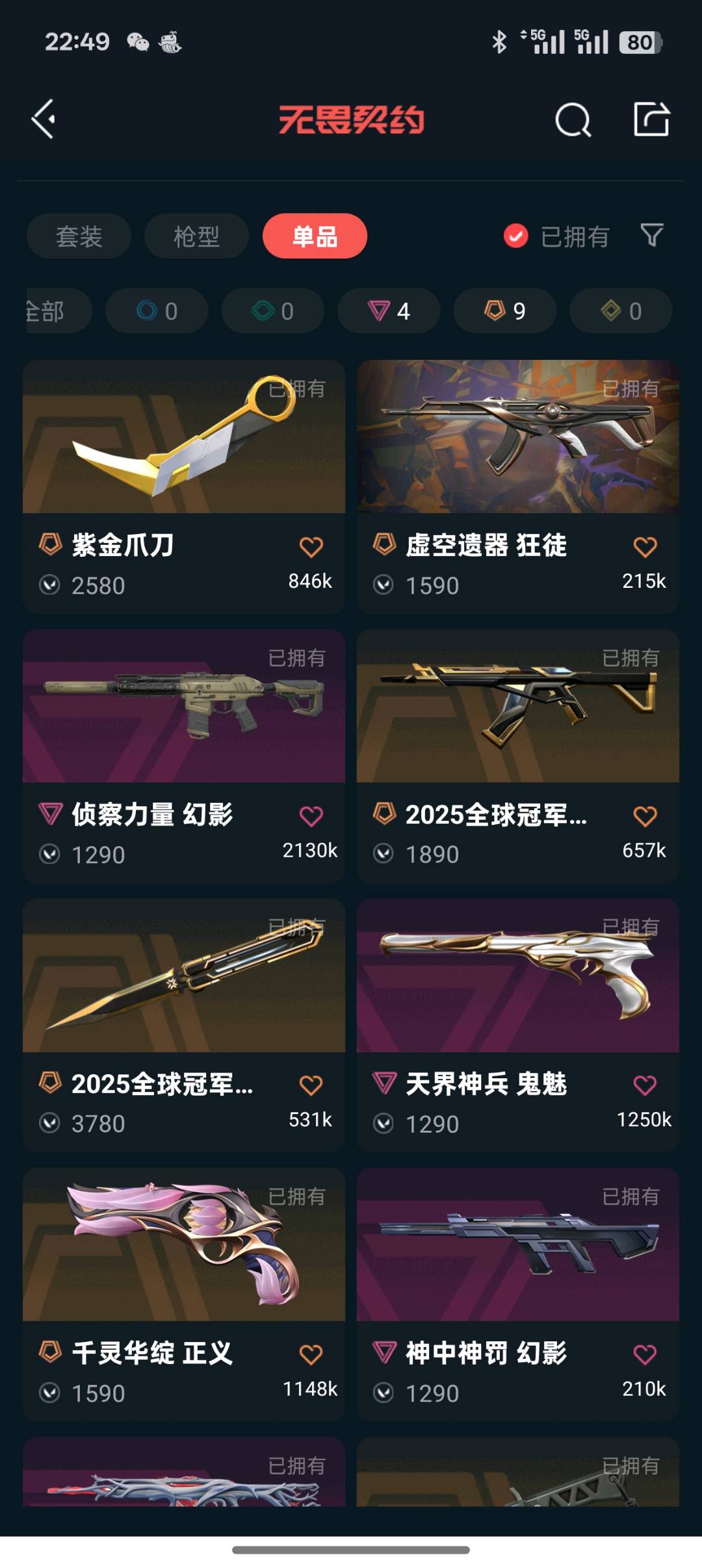
Task: Go back using the top-left arrow
Action: [x=44, y=120]
